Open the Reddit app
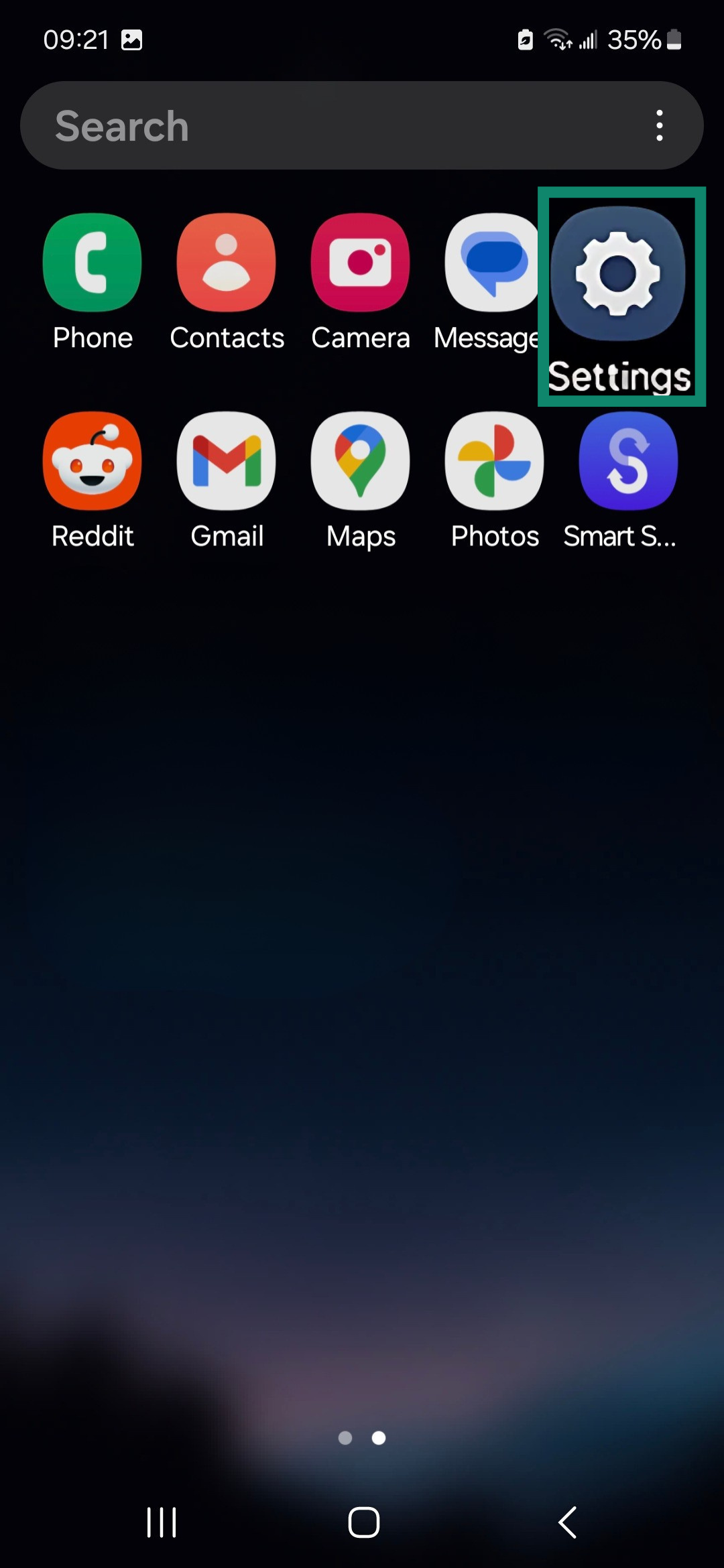 (93, 460)
